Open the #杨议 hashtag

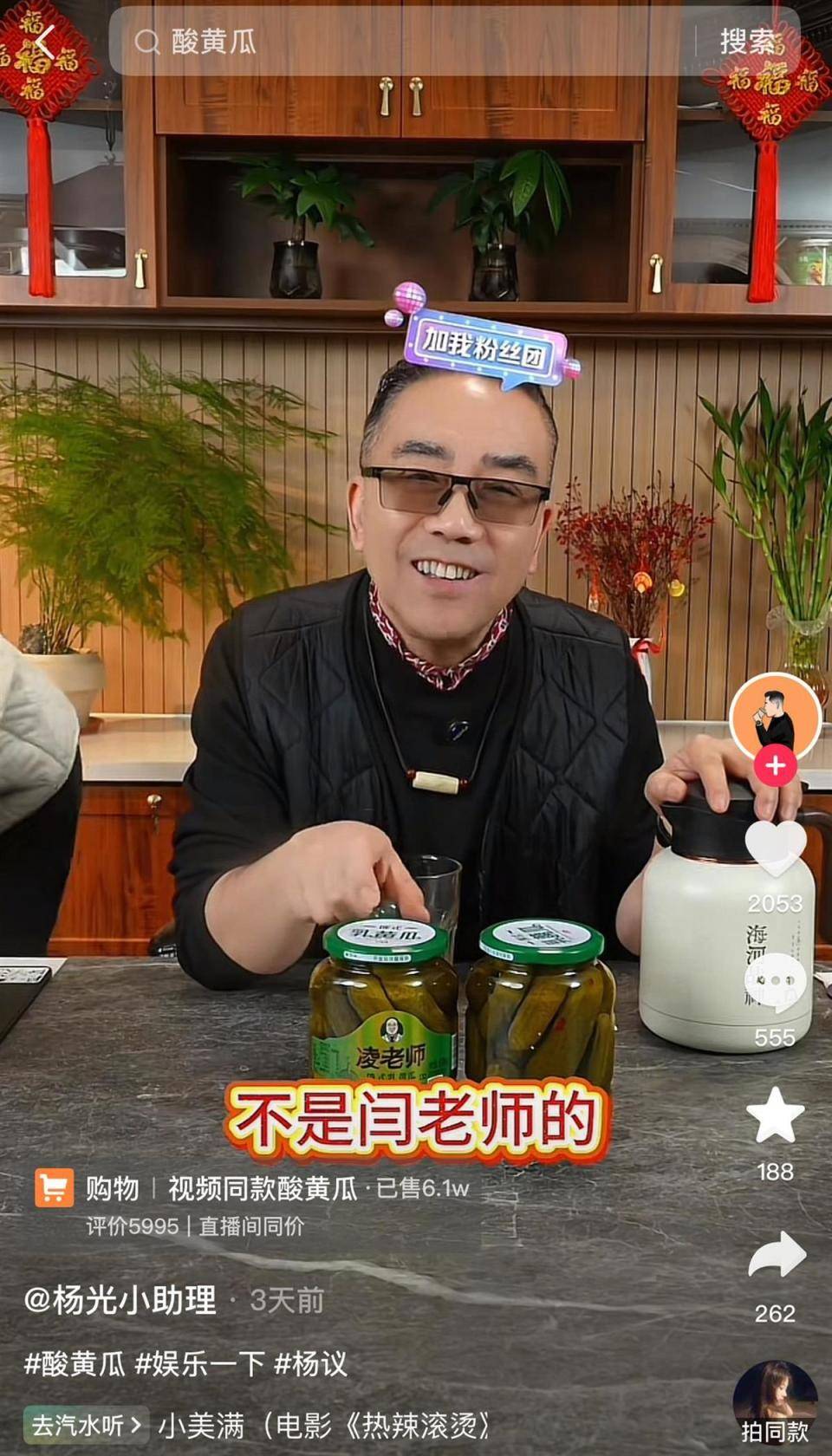point(310,1363)
